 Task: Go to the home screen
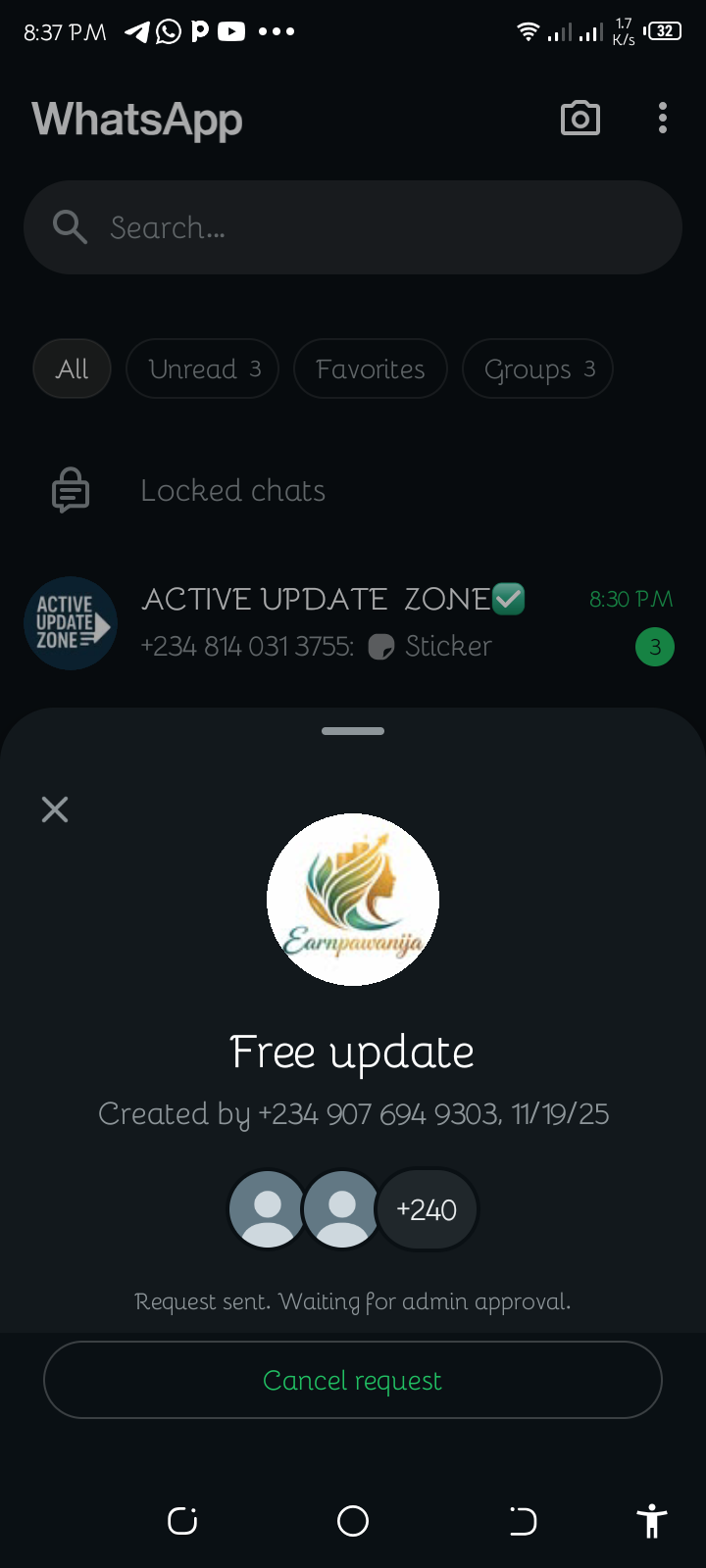353,1521
